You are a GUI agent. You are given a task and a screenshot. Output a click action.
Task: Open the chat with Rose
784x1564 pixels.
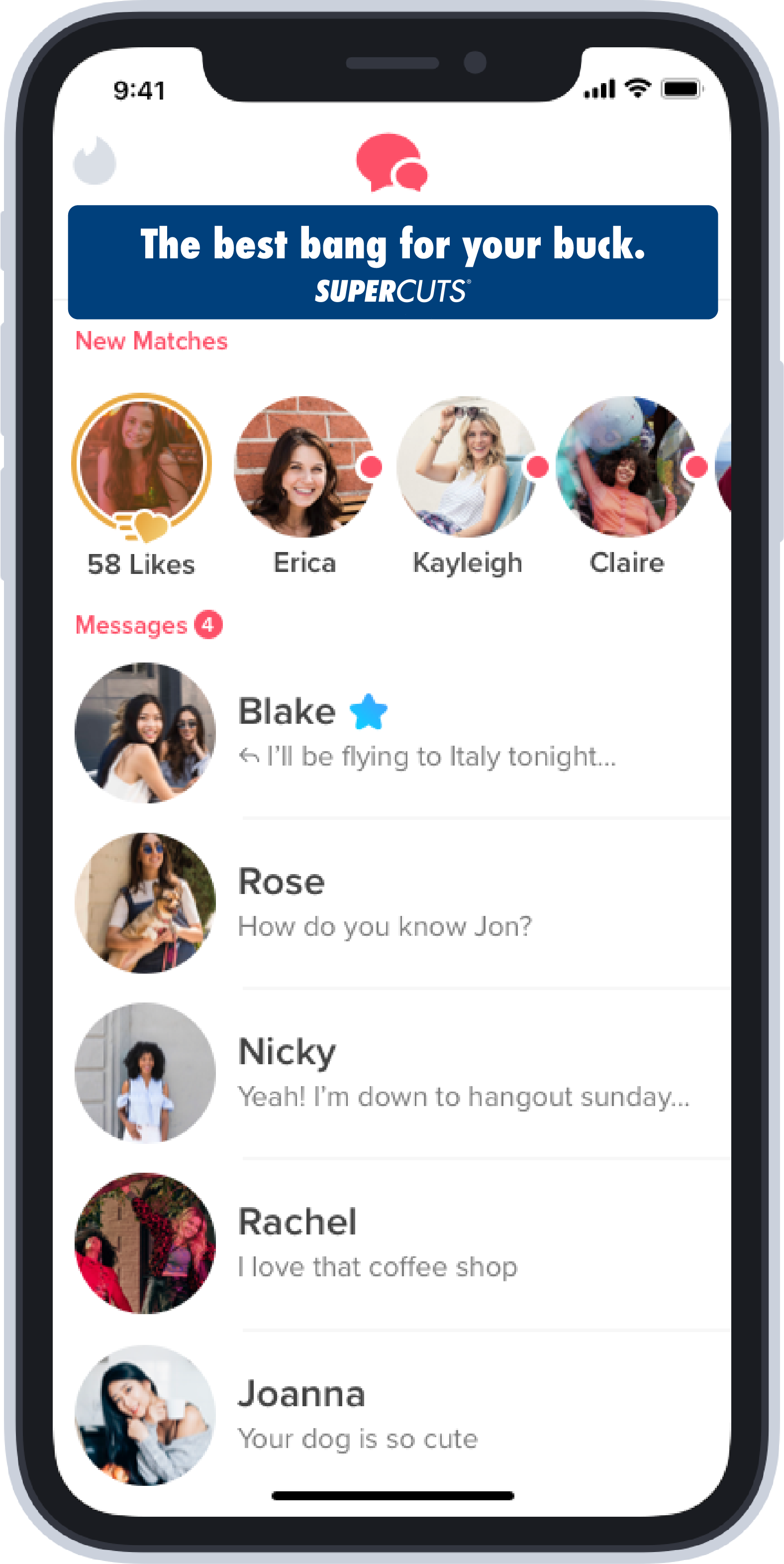400,903
